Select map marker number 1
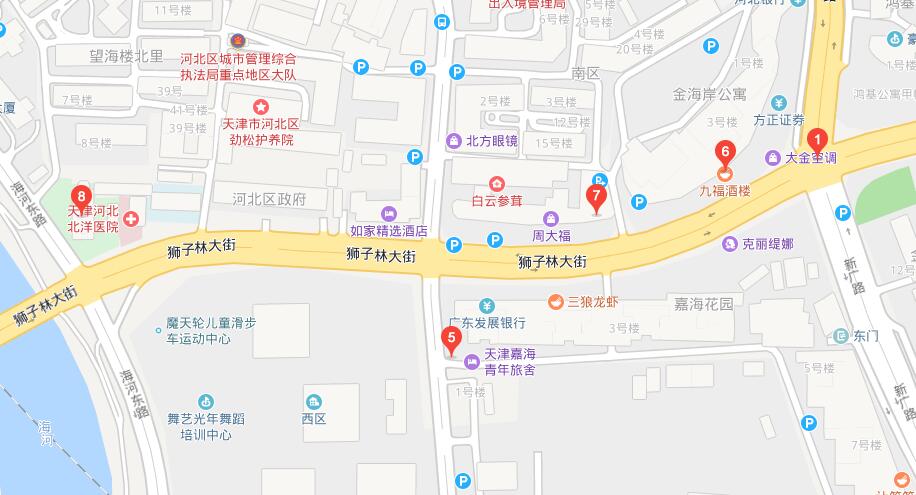916x495 pixels. 817,141
